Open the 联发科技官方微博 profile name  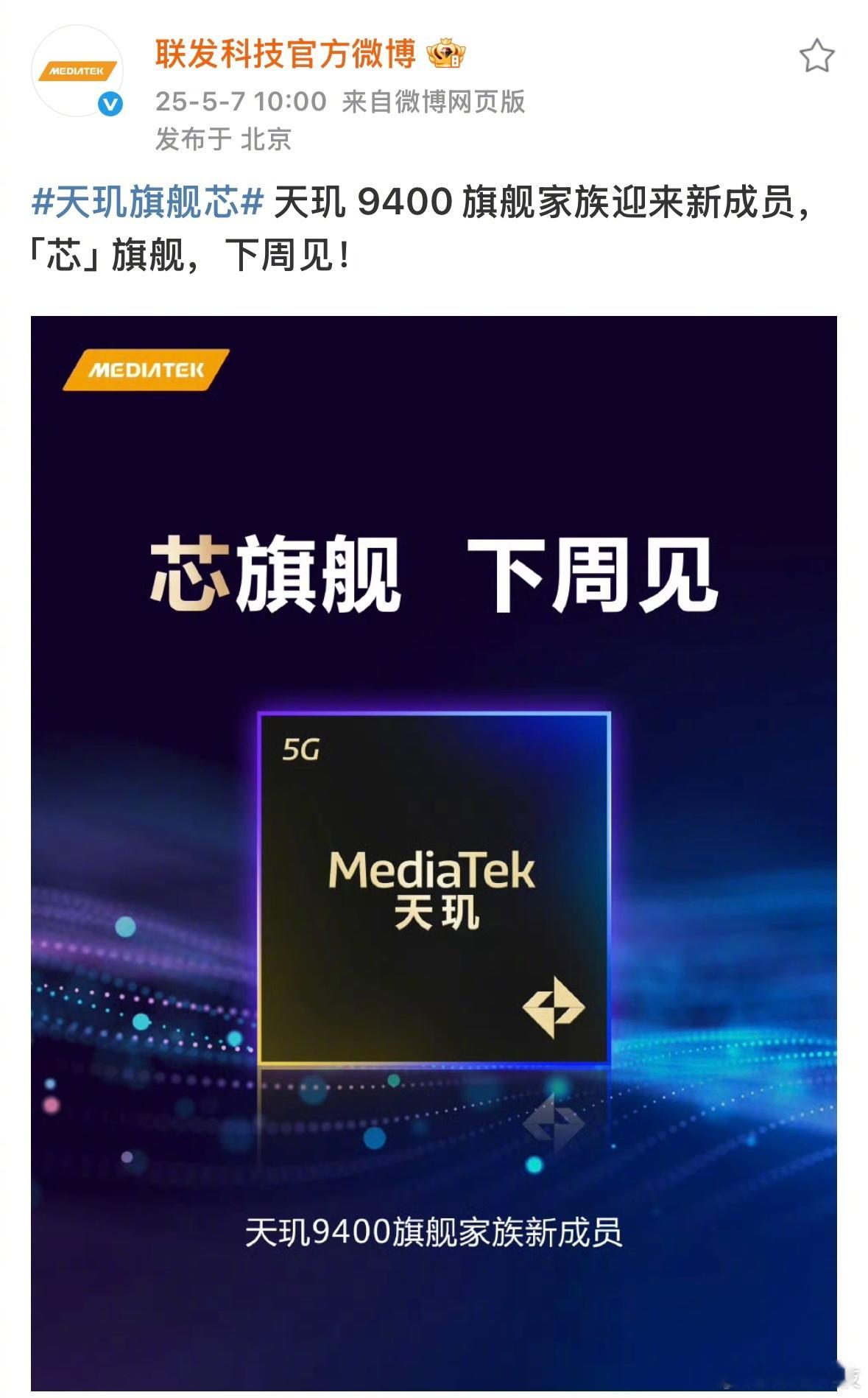pyautogui.click(x=285, y=55)
